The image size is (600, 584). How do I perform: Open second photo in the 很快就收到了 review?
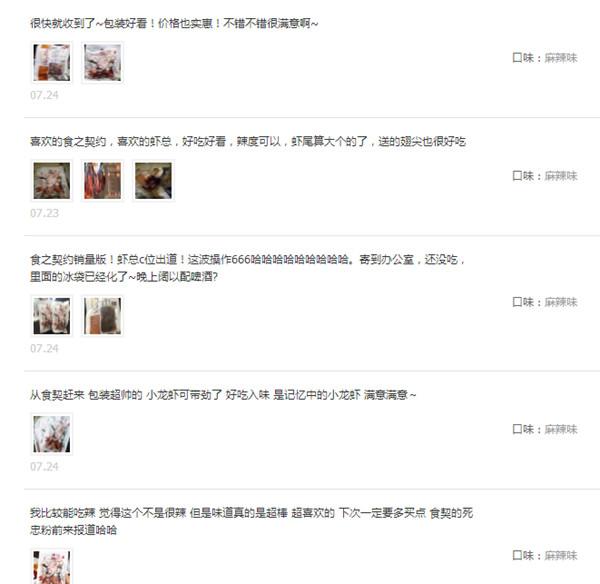[102, 63]
